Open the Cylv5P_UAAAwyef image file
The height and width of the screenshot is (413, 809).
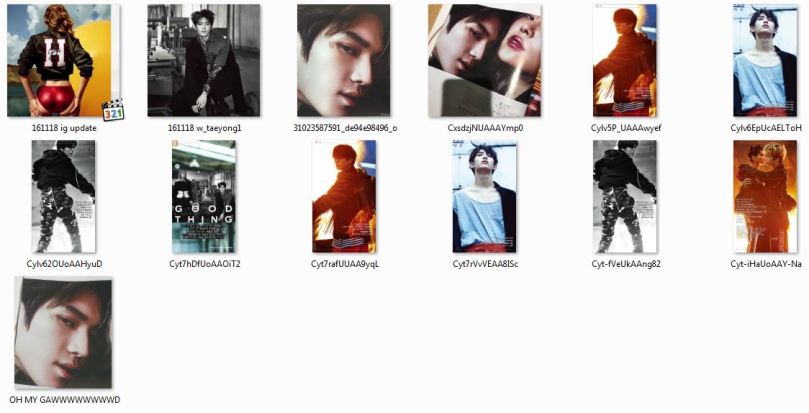[625, 61]
